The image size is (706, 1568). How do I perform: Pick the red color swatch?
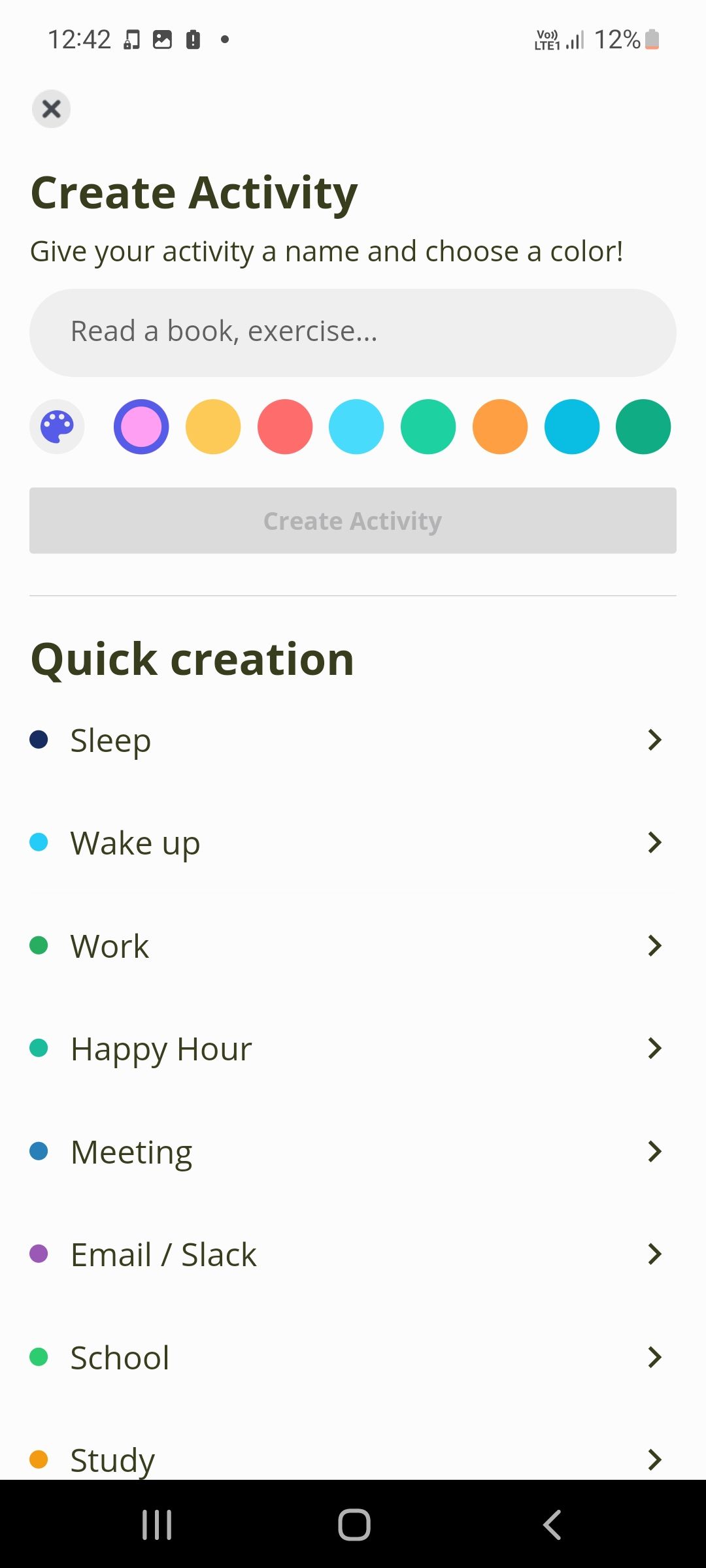click(285, 427)
